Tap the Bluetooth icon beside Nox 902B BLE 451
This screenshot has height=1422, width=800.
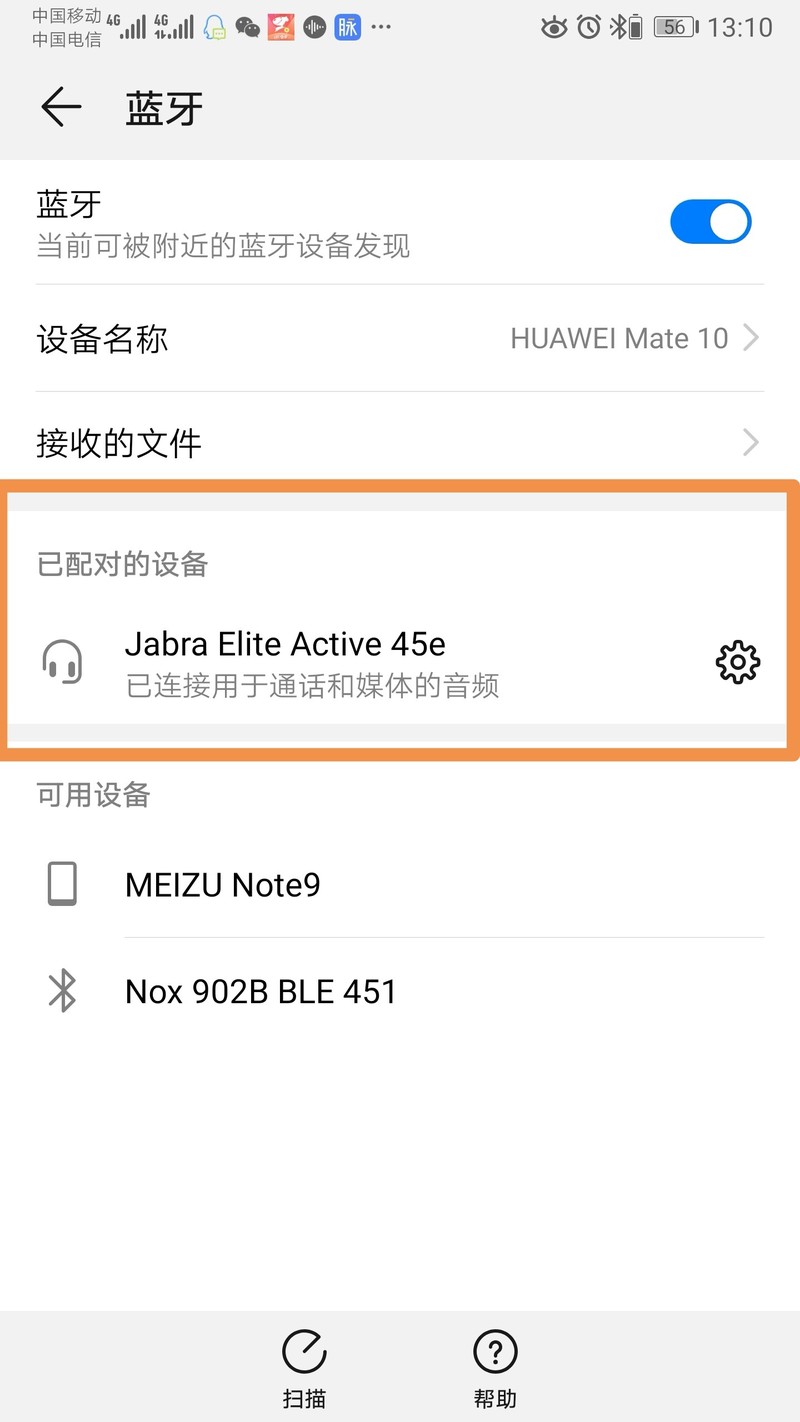coord(63,990)
